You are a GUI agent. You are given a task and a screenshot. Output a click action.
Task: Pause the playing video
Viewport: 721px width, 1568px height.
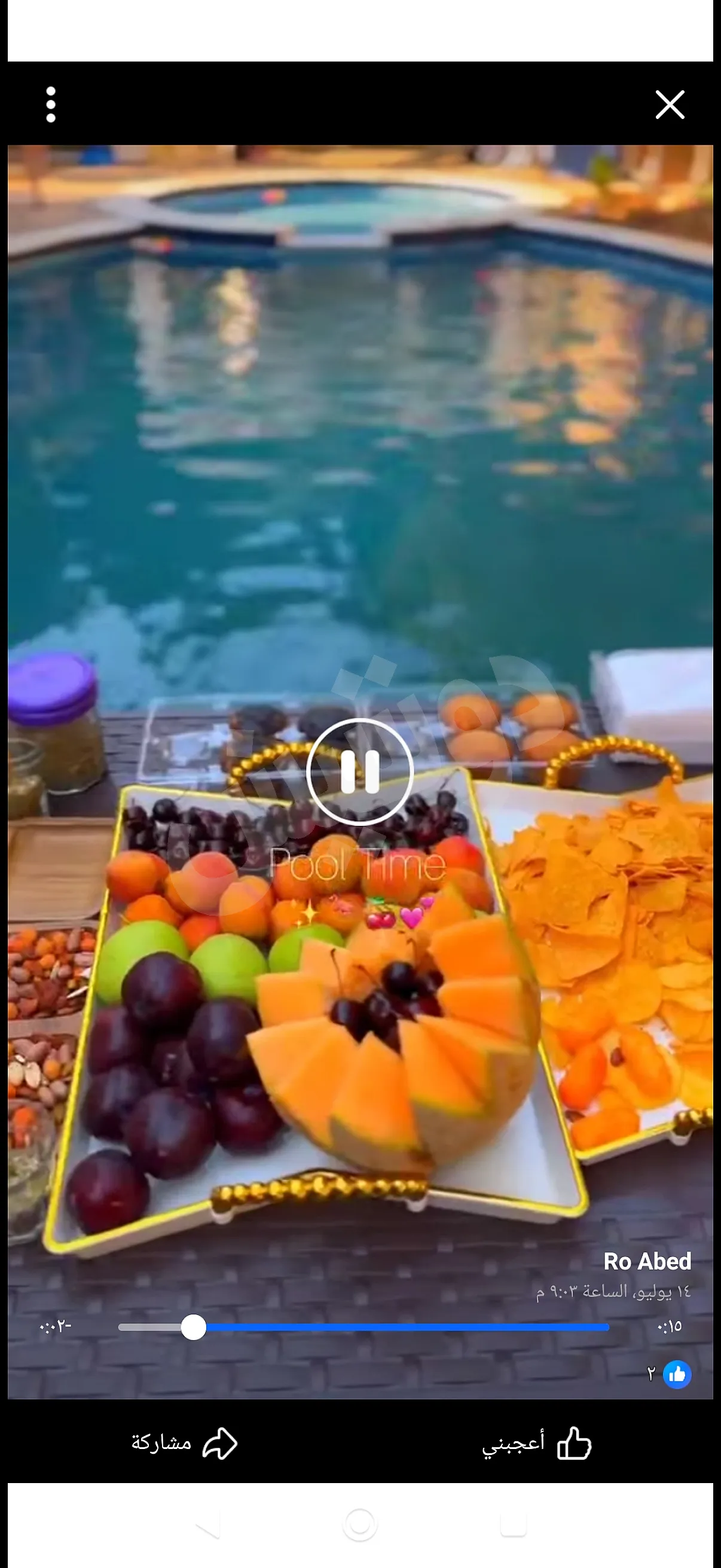359,771
